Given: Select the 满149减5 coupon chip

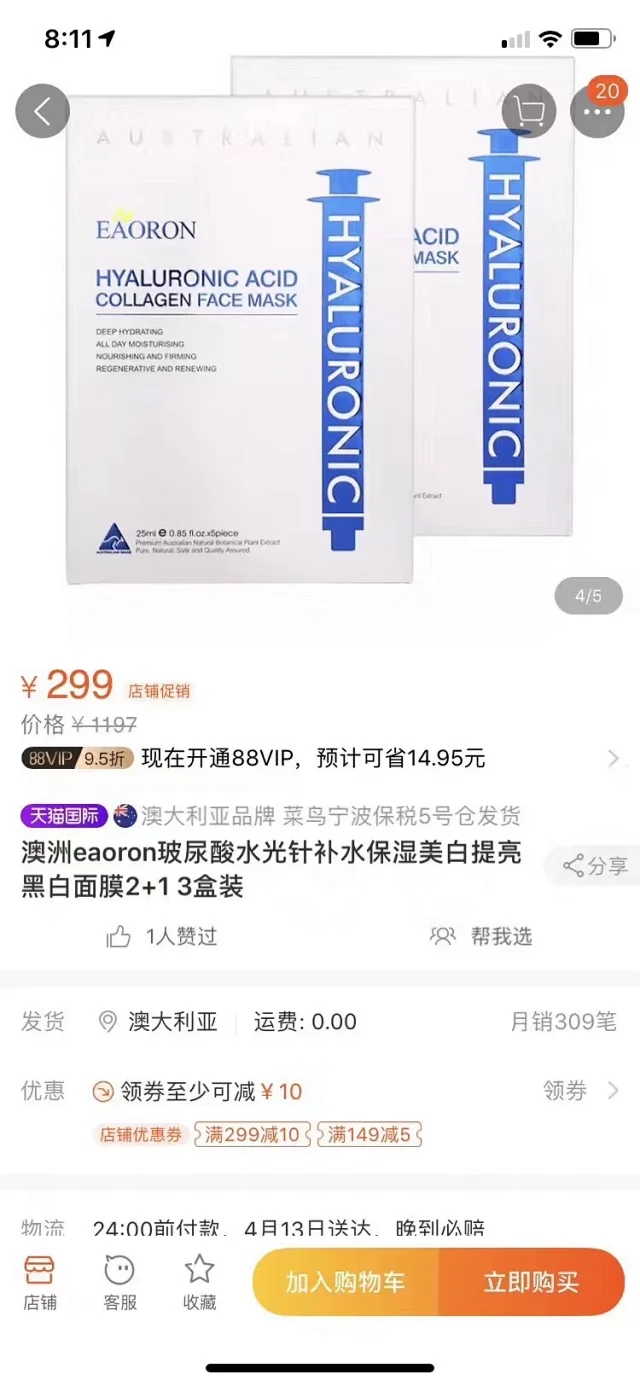Looking at the screenshot, I should [369, 1134].
